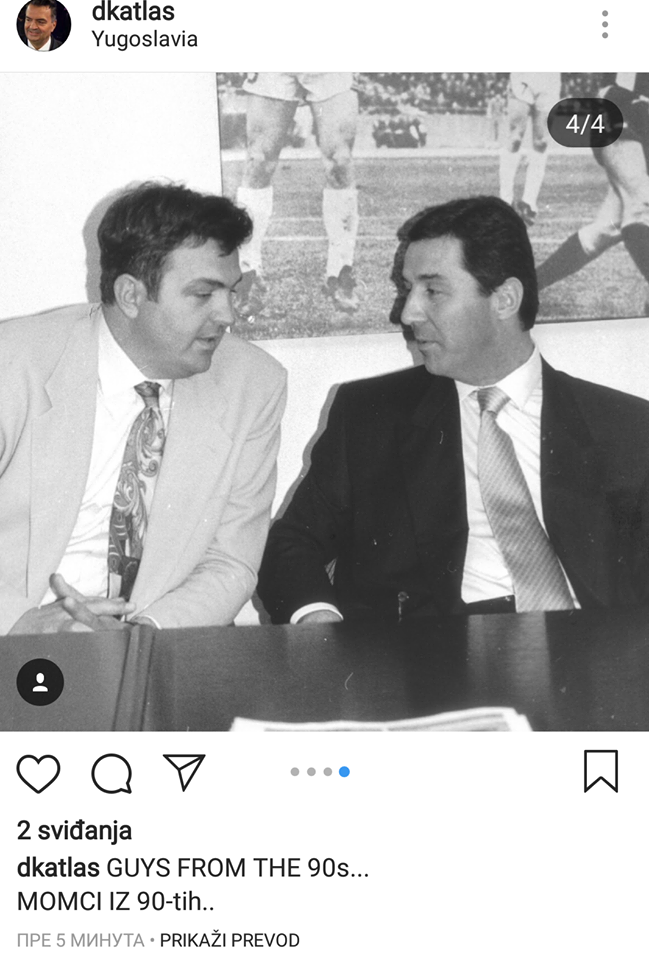Tap the dkatlas username in header
Screen dimensions: 649x960
pyautogui.click(x=133, y=12)
